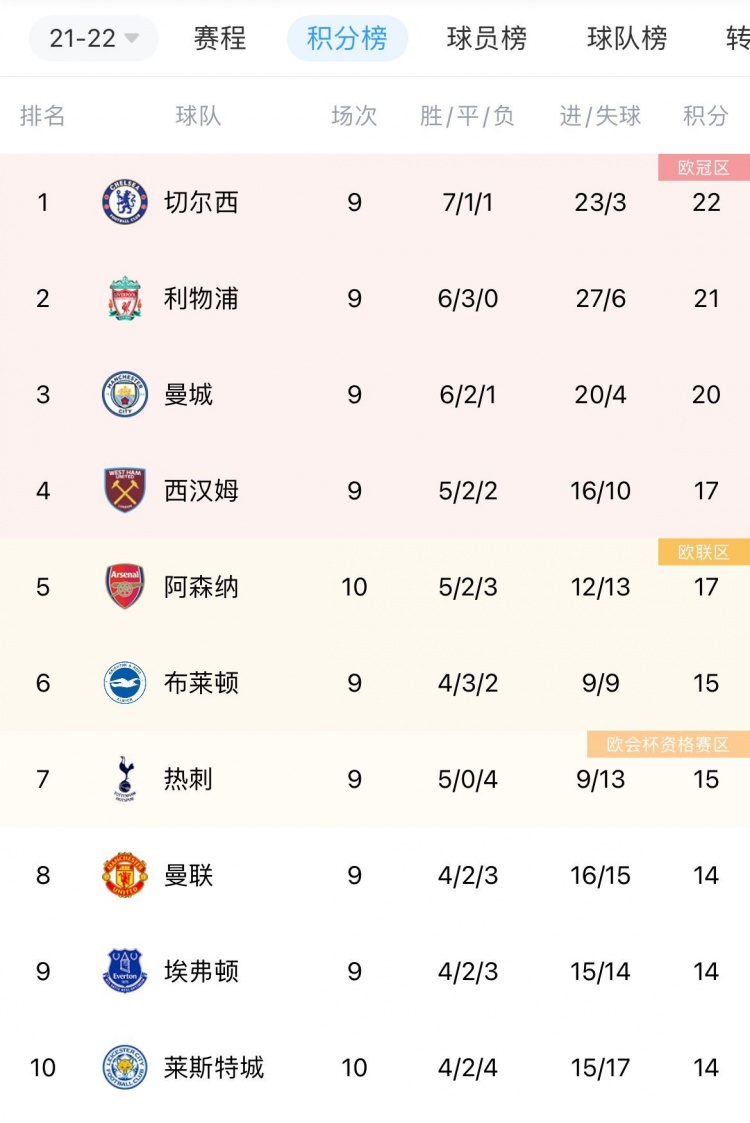750x1123 pixels.
Task: Select the Brighton seagull logo
Action: pyautogui.click(x=124, y=683)
